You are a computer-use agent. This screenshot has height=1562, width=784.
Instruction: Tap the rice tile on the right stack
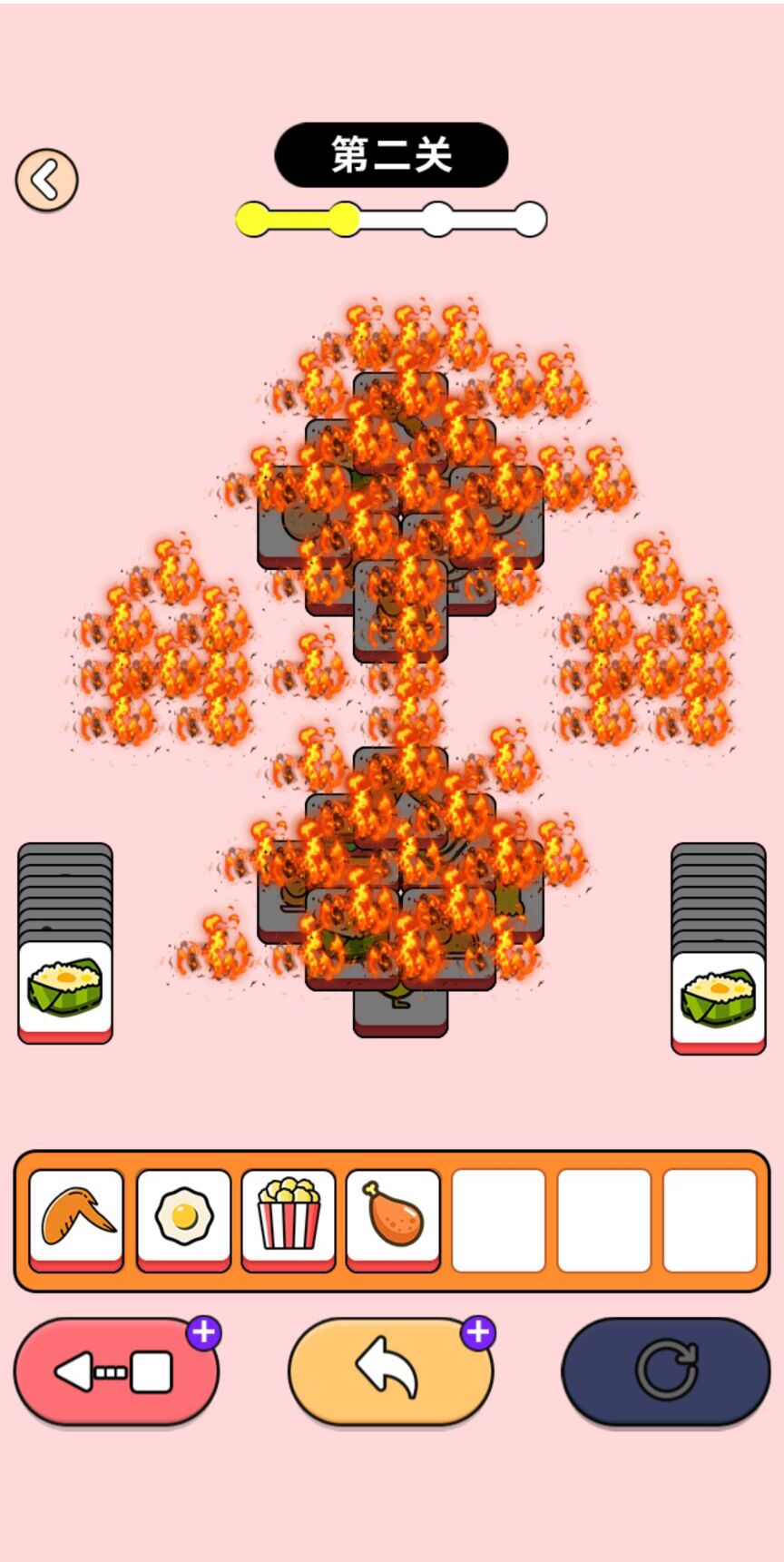[718, 999]
